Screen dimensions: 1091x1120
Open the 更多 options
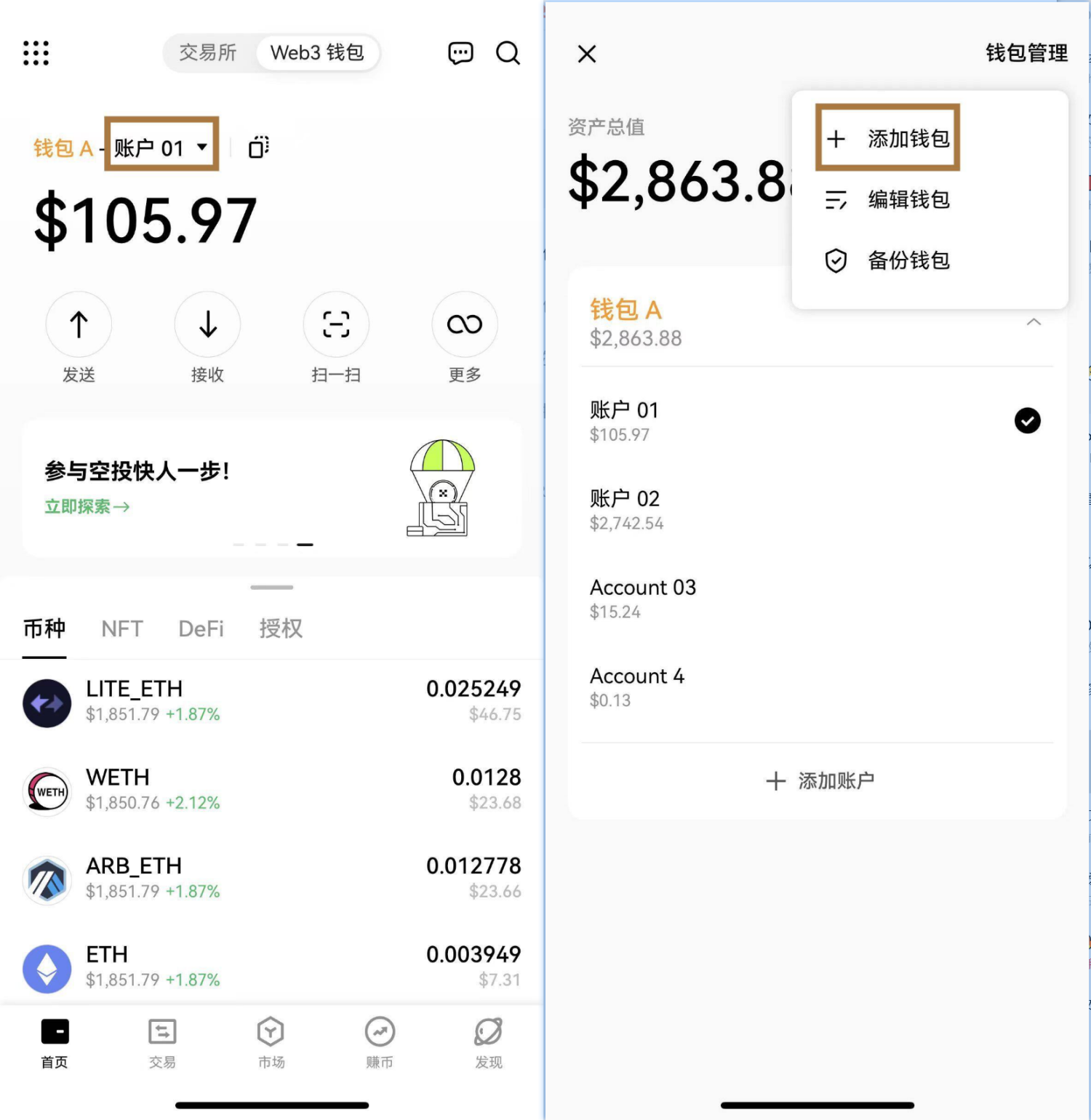pyautogui.click(x=464, y=325)
